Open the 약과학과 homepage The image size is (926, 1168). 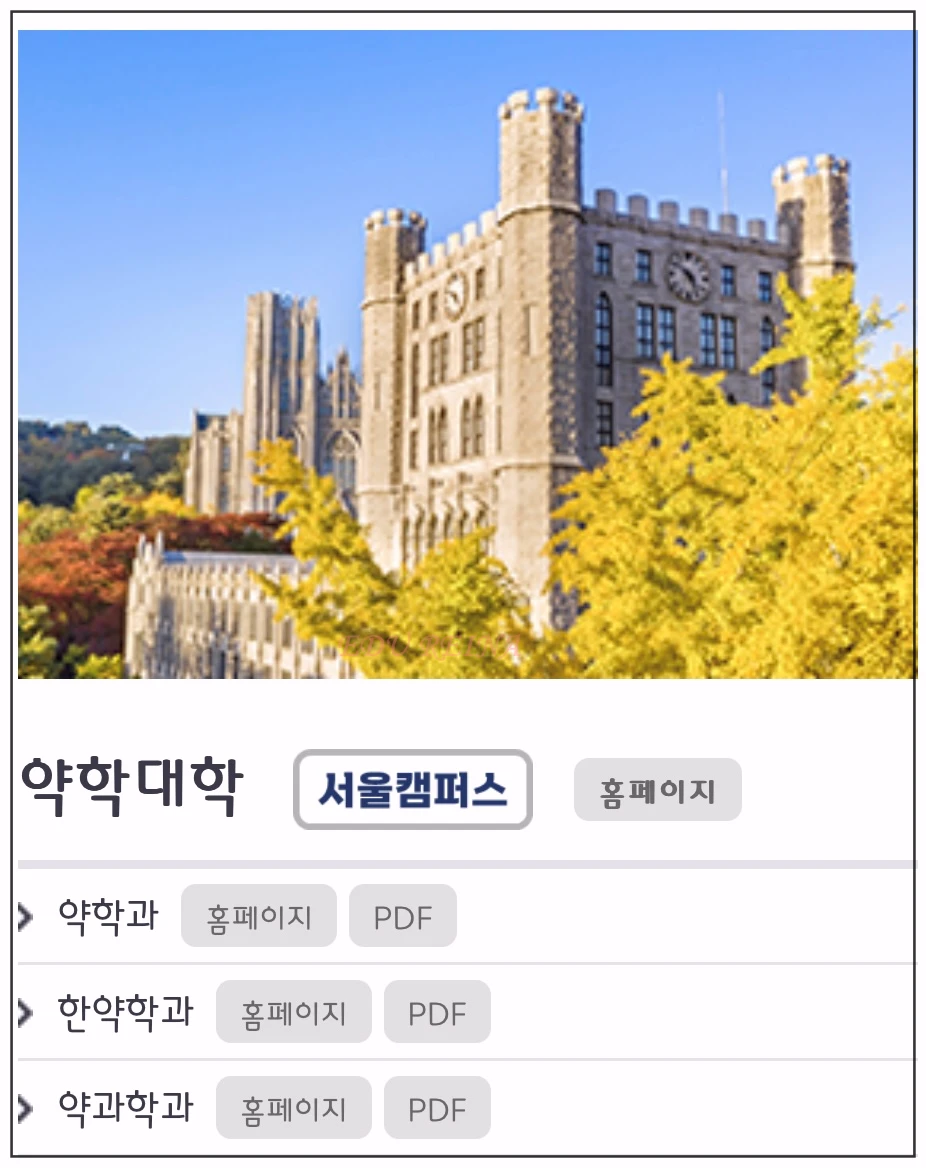point(293,1108)
